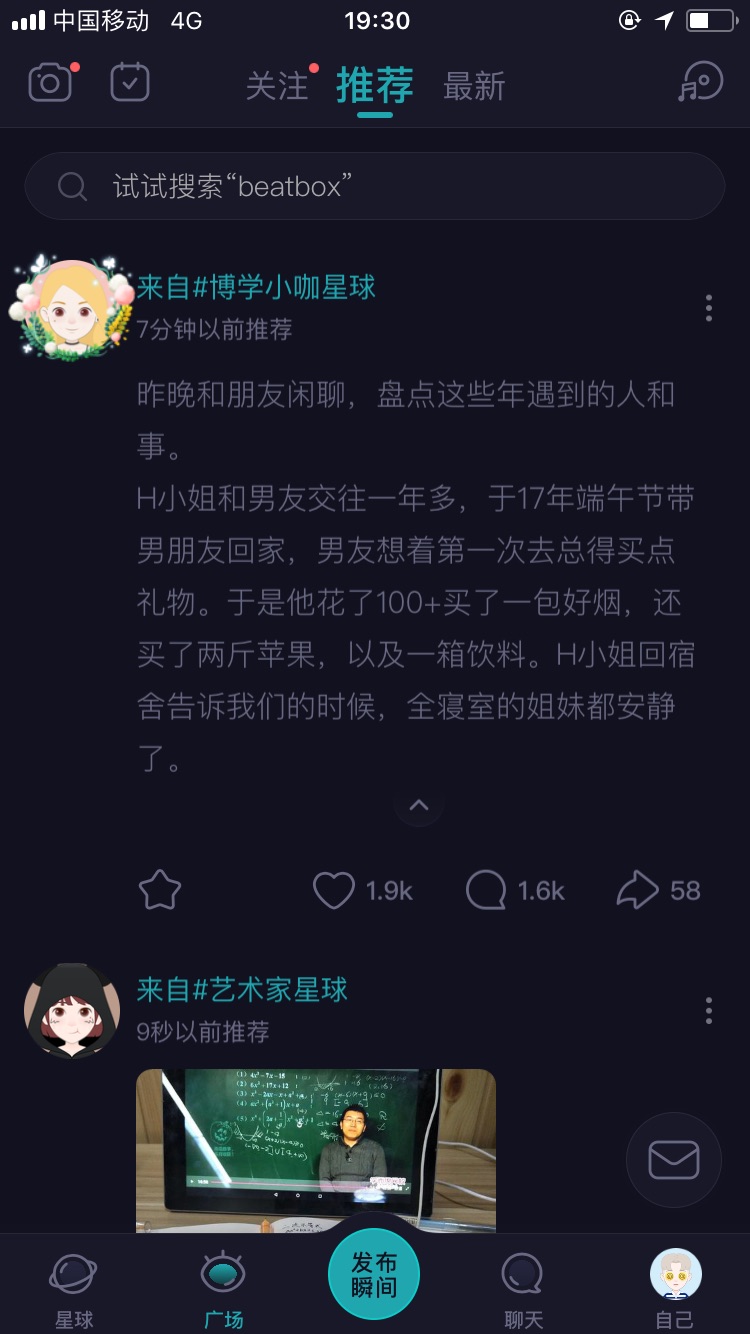The height and width of the screenshot is (1334, 750).
Task: Favorite the 博学小咖星球 post with star
Action: pos(160,890)
